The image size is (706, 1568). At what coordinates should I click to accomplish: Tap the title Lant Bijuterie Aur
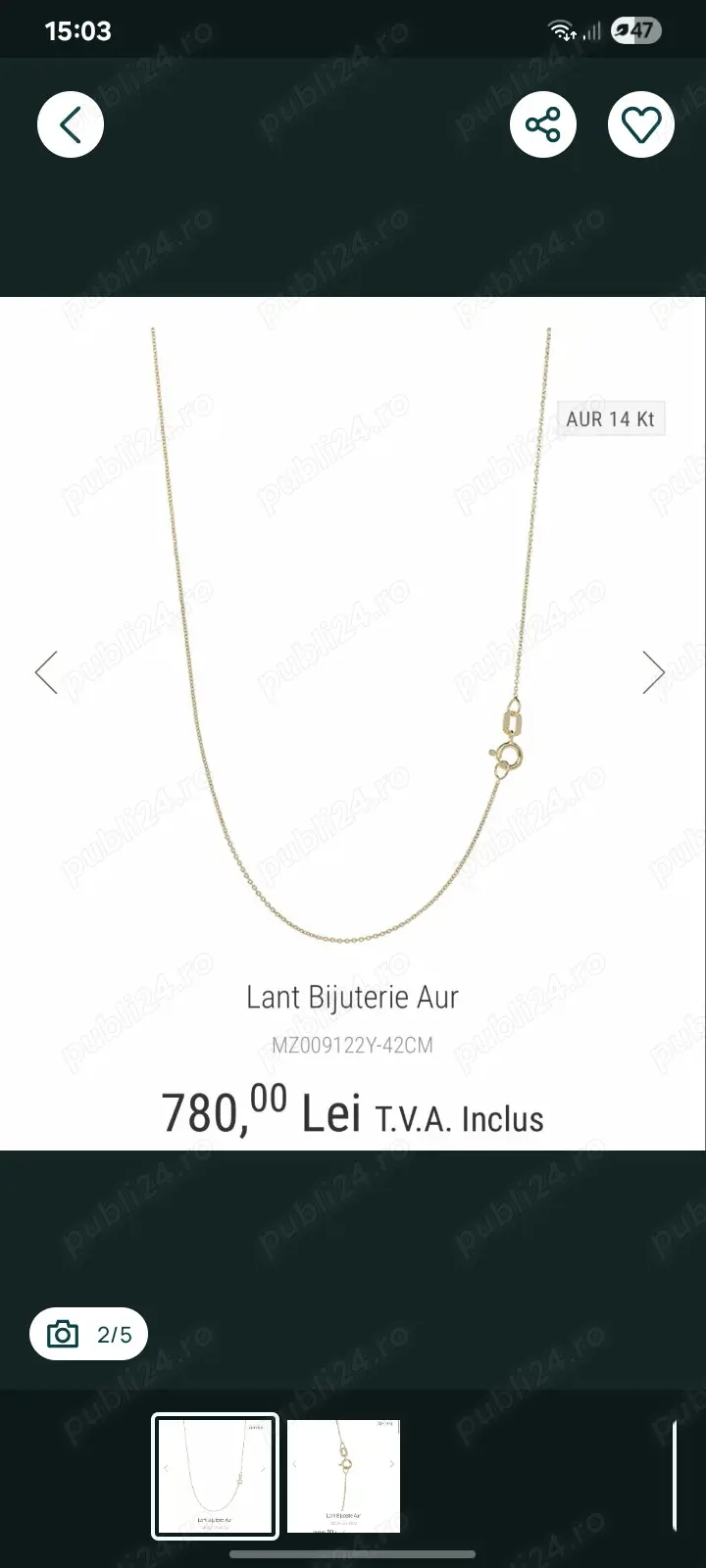point(352,997)
